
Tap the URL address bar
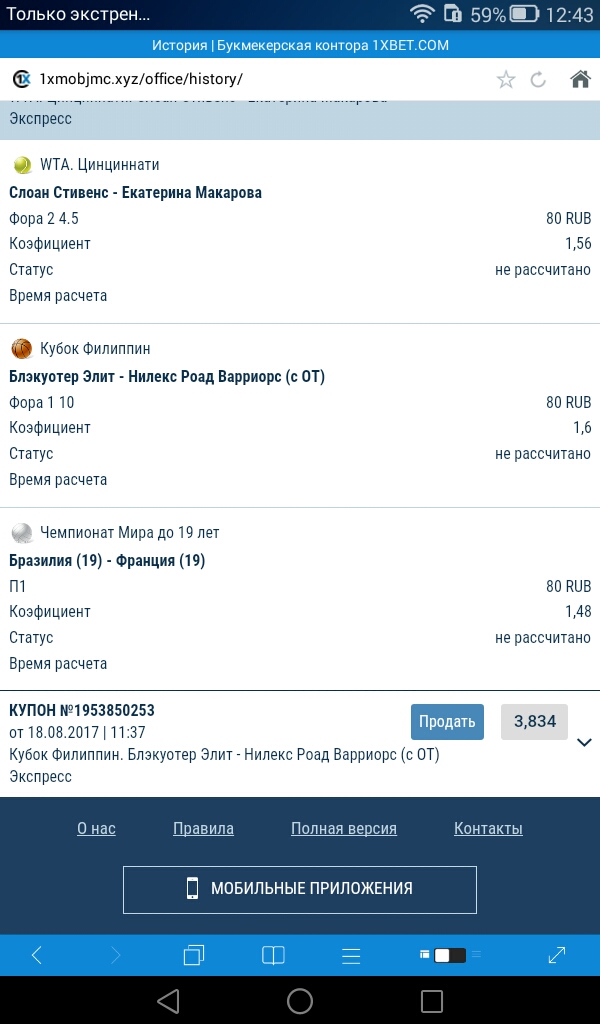click(250, 79)
